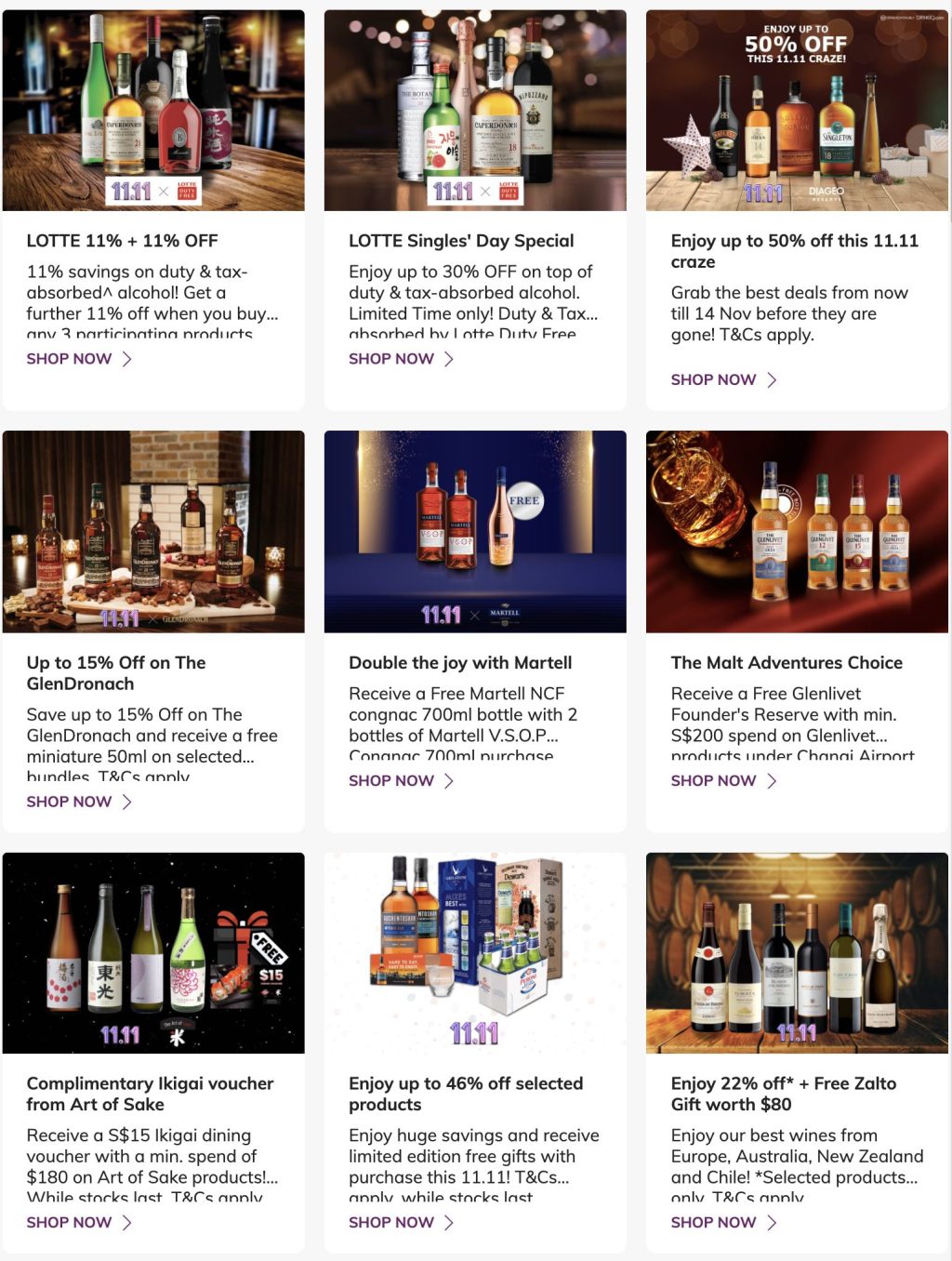The height and width of the screenshot is (1261, 952).
Task: View the GlenDronach promotion image
Action: [153, 531]
